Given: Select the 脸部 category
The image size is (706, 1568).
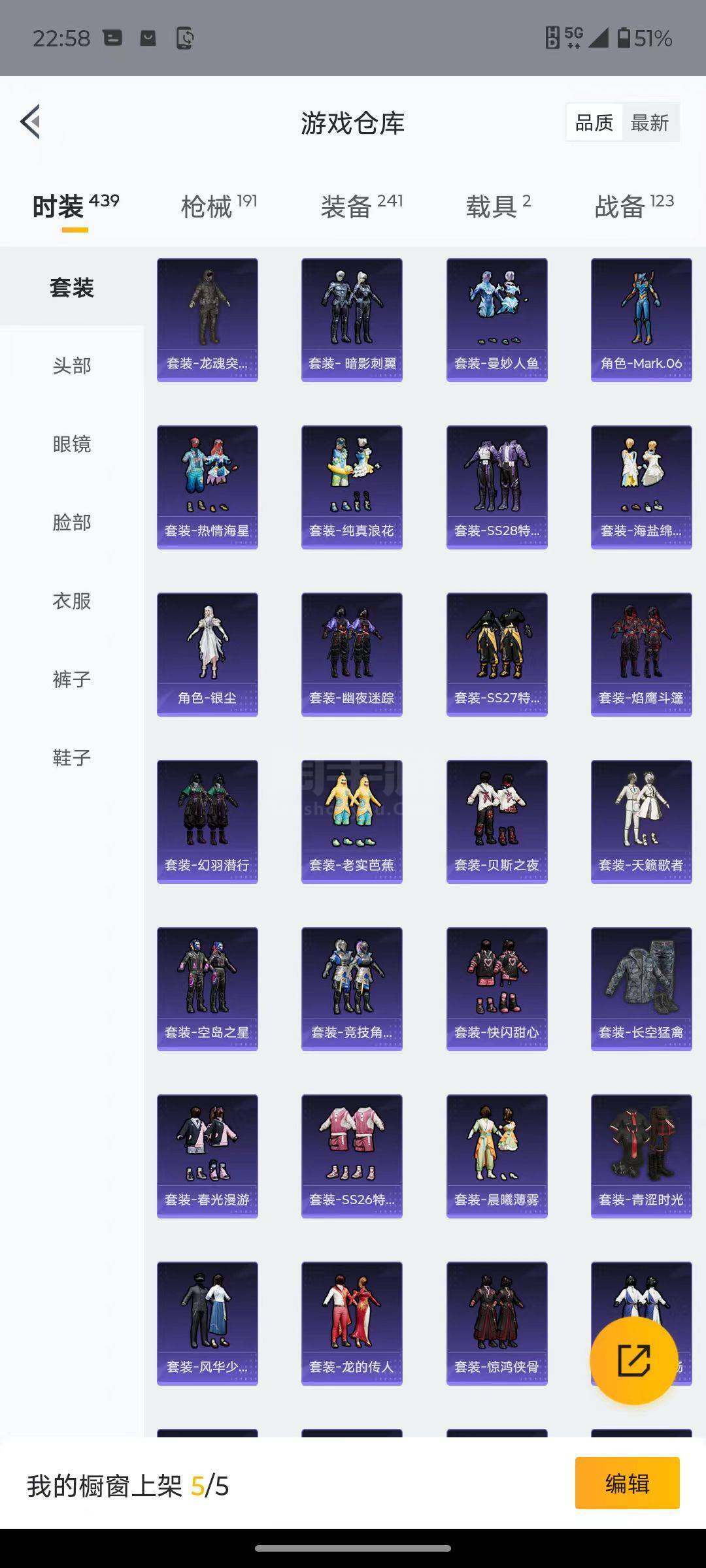Looking at the screenshot, I should pyautogui.click(x=72, y=522).
